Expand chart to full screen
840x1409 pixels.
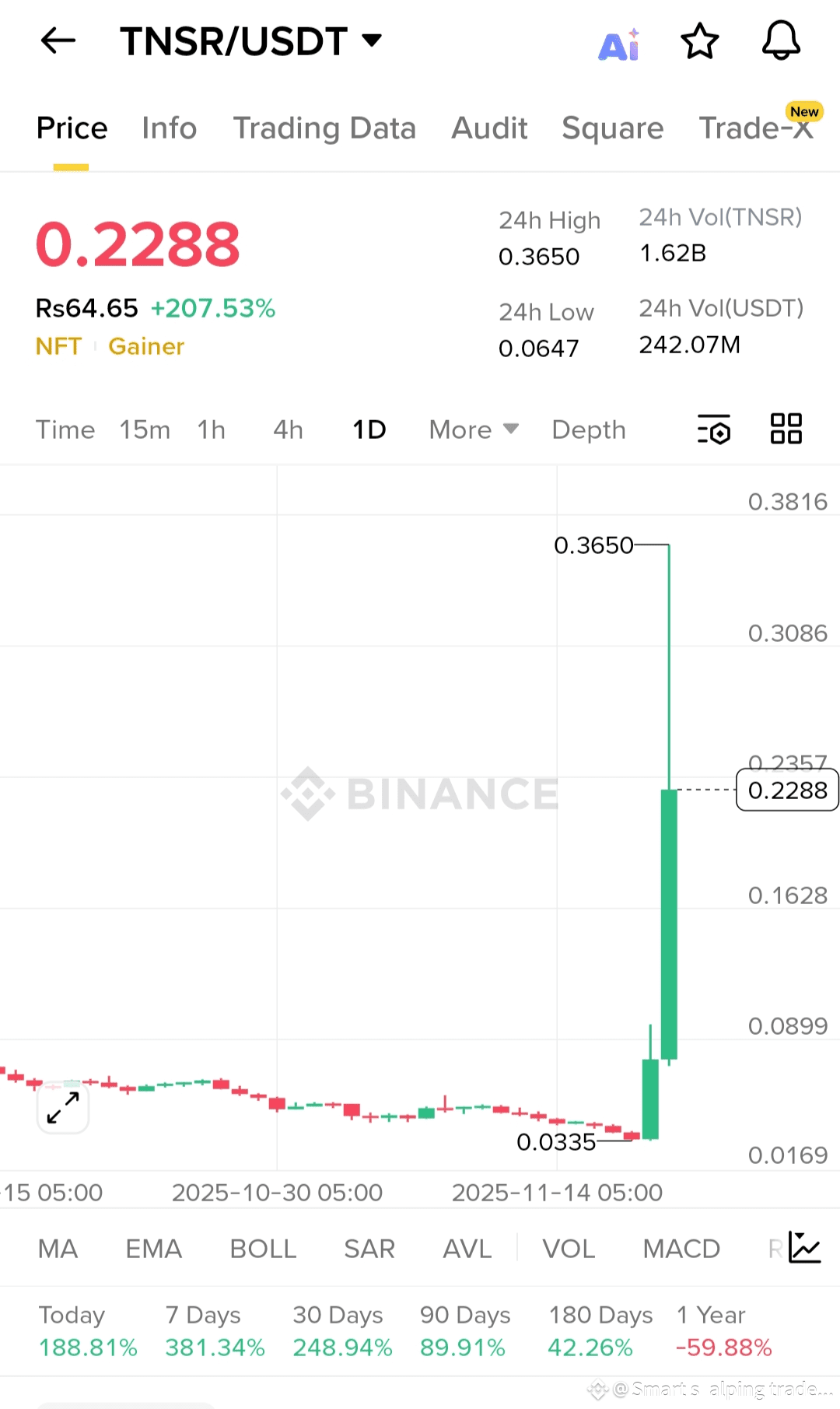pos(63,1108)
